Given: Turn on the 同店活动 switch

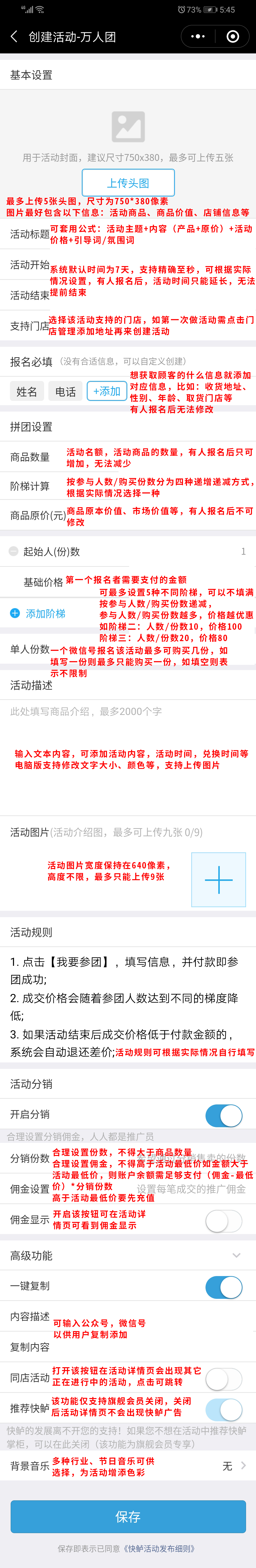Looking at the screenshot, I should [224, 1378].
